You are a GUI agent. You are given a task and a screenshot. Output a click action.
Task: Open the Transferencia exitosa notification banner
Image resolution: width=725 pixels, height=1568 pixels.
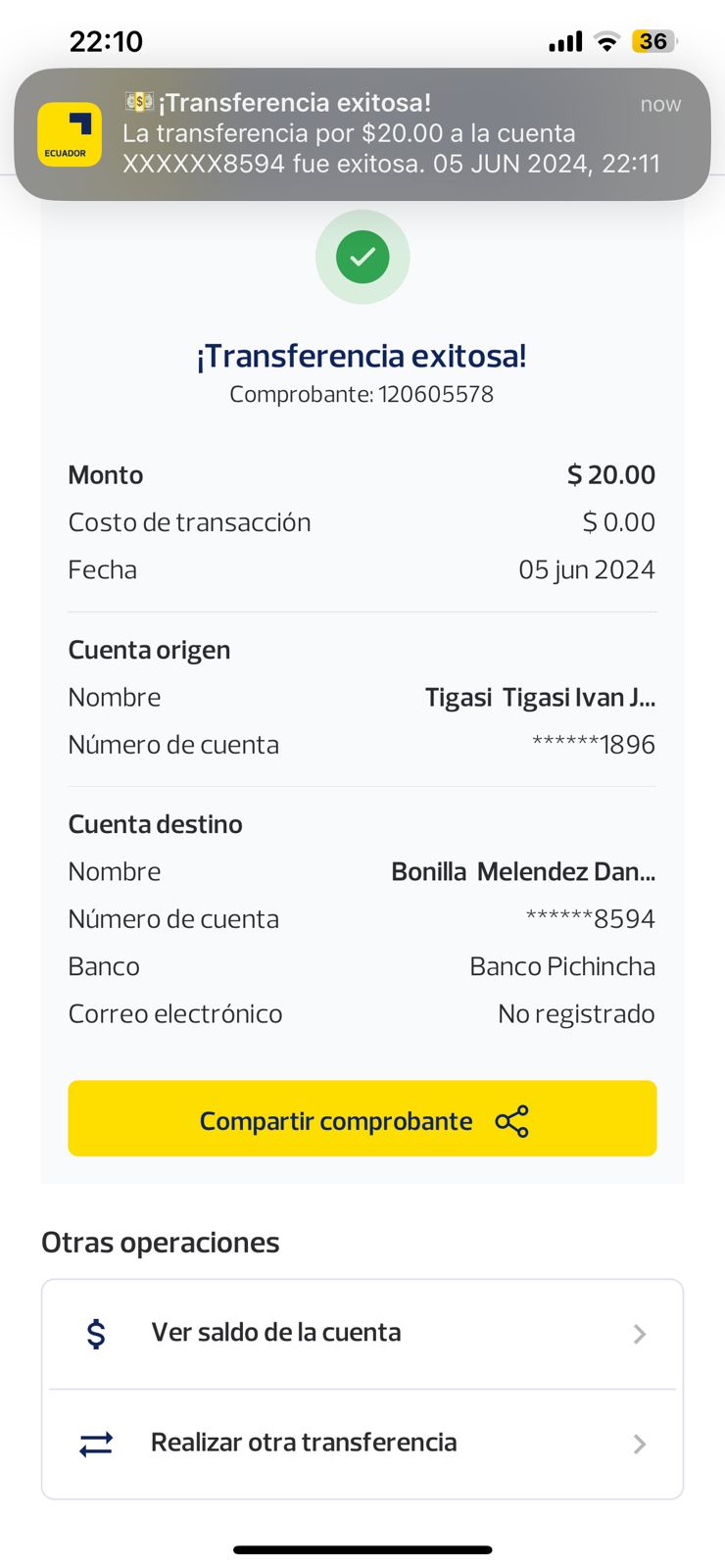pos(362,134)
